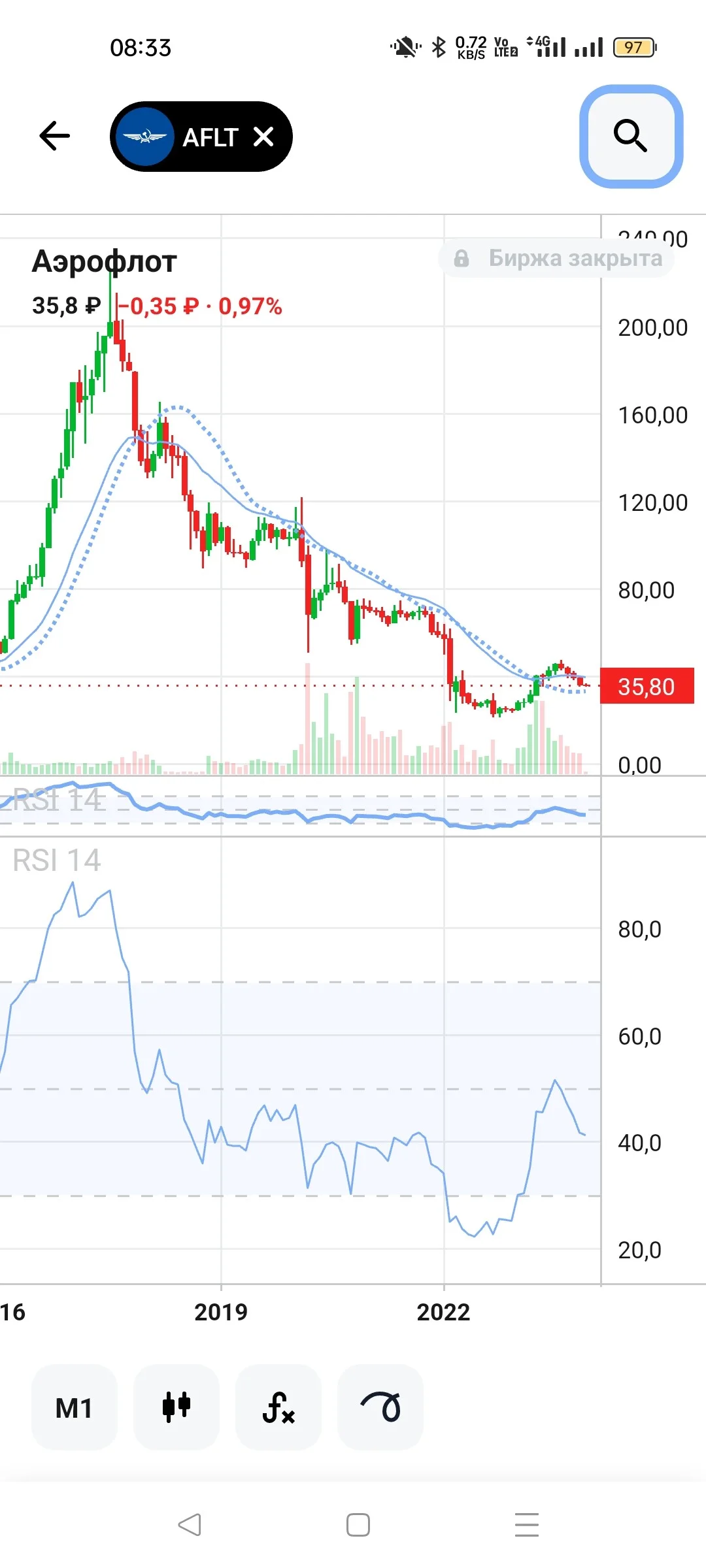The width and height of the screenshot is (706, 1568).
Task: Tap the system home button
Action: tap(358, 1525)
